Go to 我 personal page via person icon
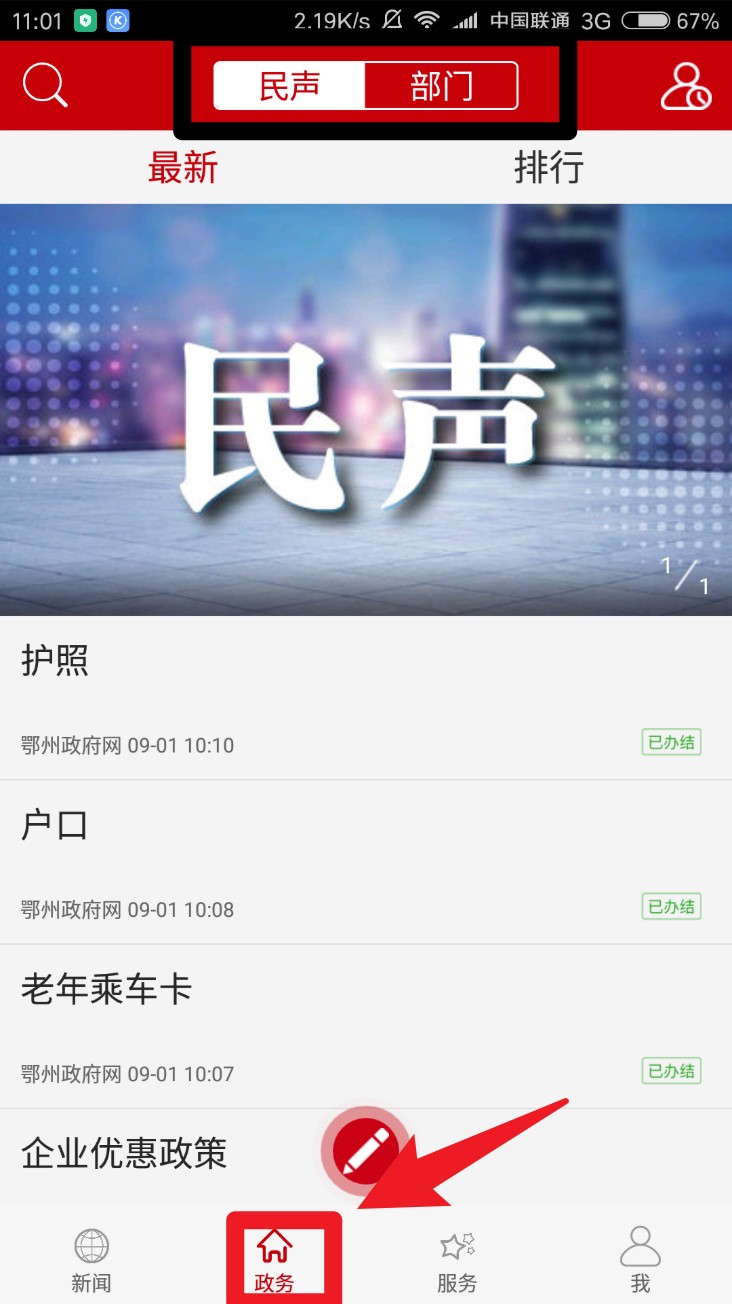The width and height of the screenshot is (732, 1304). click(x=640, y=1255)
